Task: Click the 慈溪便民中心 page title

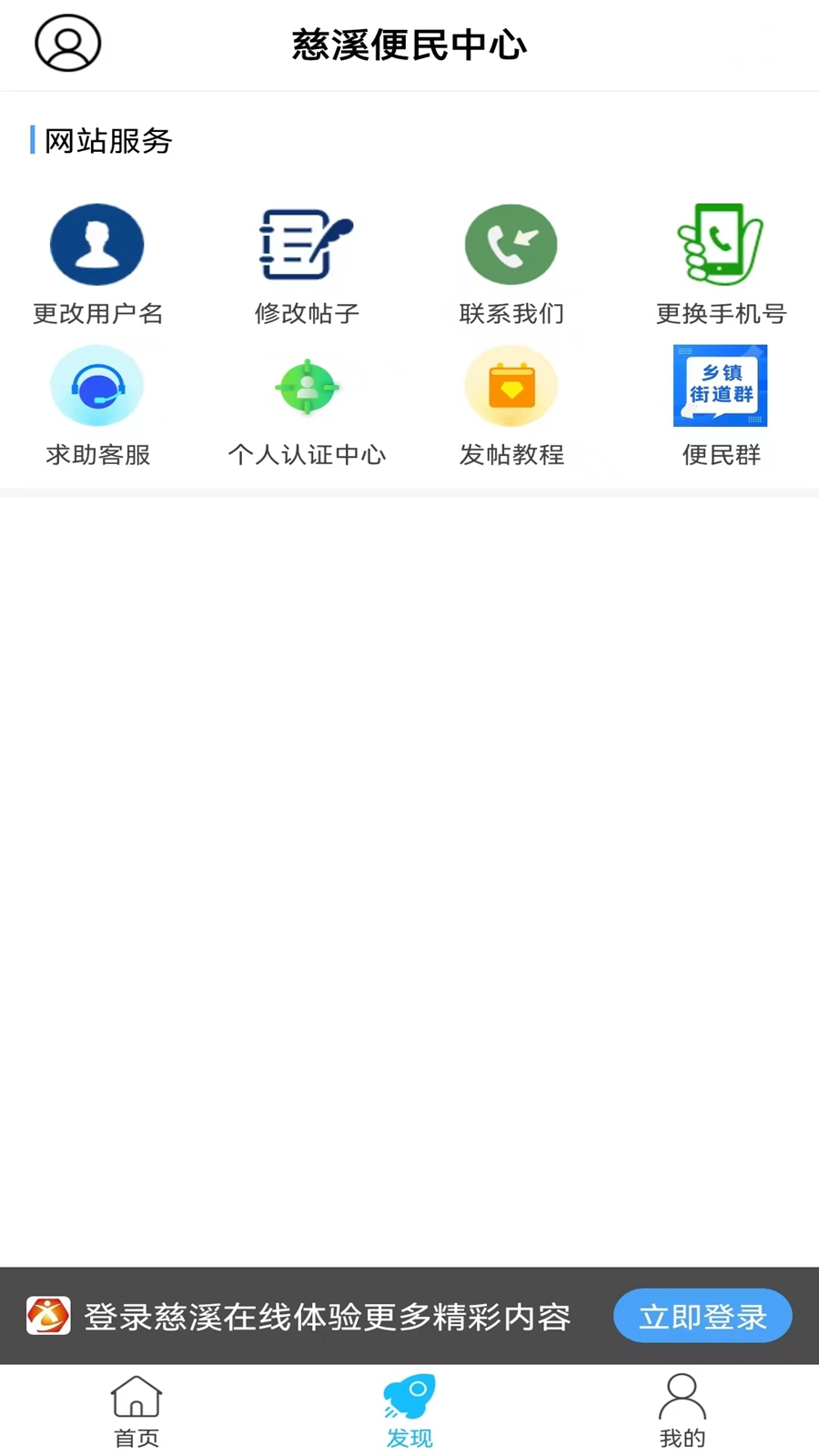Action: pyautogui.click(x=409, y=43)
